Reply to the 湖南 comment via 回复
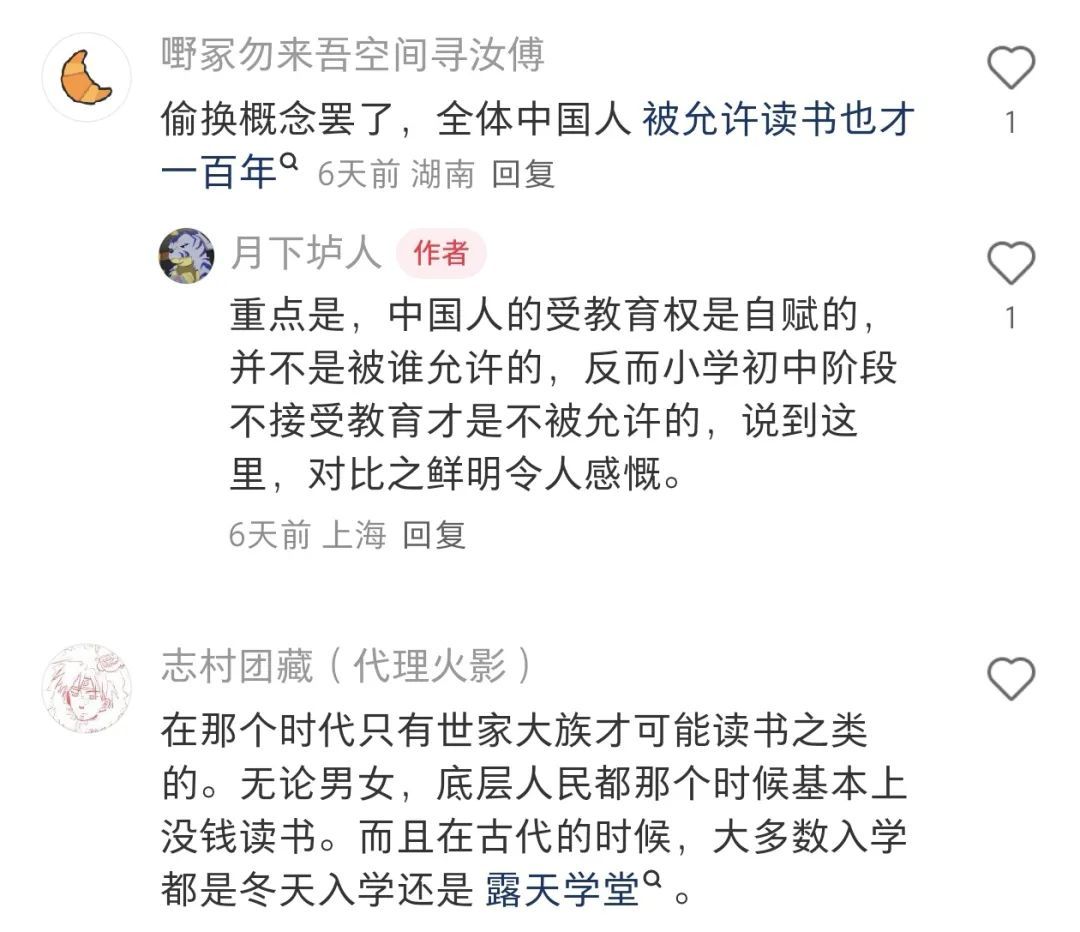Viewport: 1080px width, 932px height. pyautogui.click(x=523, y=175)
